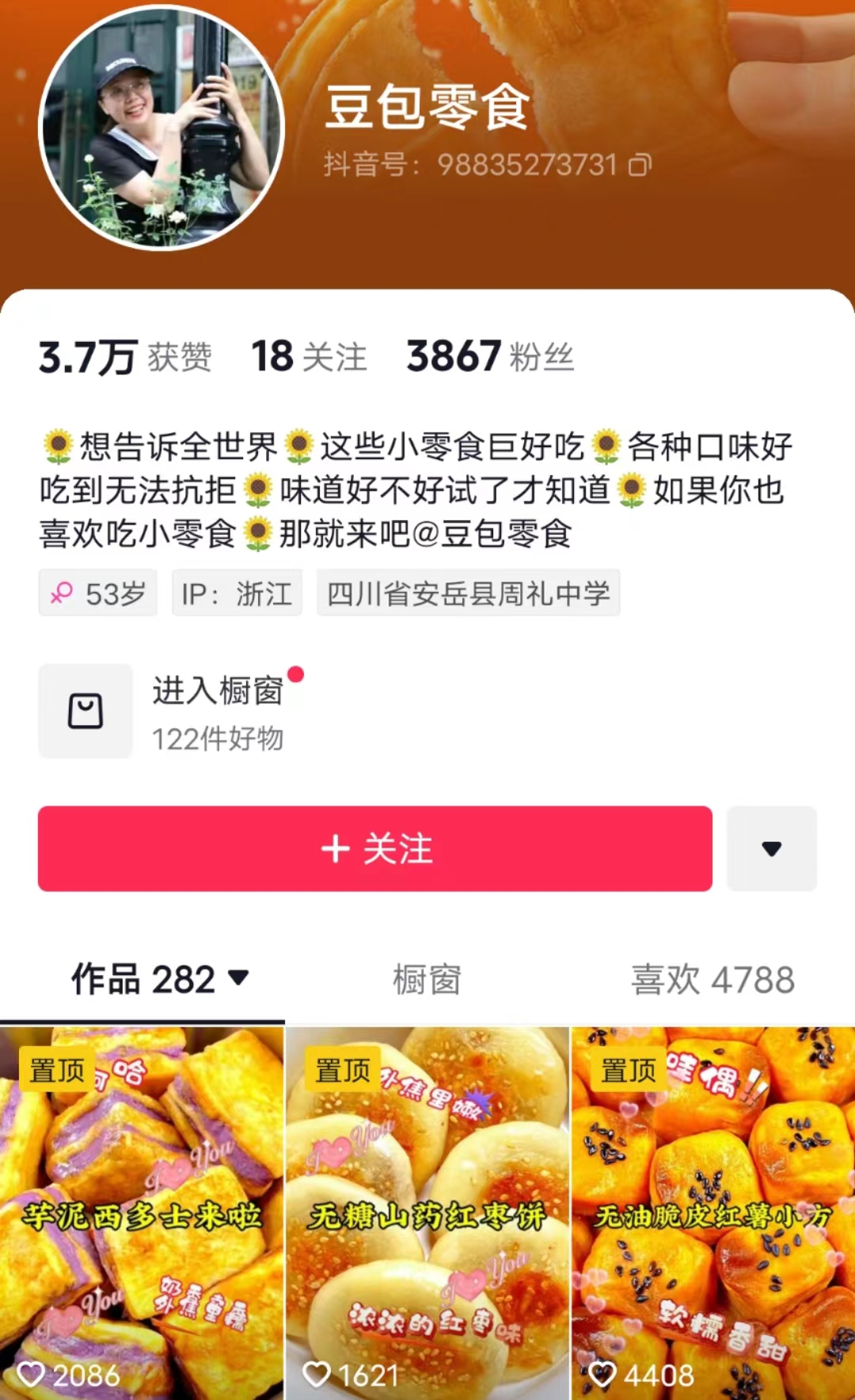View the 3.7万 获赞 likes count
Image resolution: width=855 pixels, height=1400 pixels.
click(125, 357)
